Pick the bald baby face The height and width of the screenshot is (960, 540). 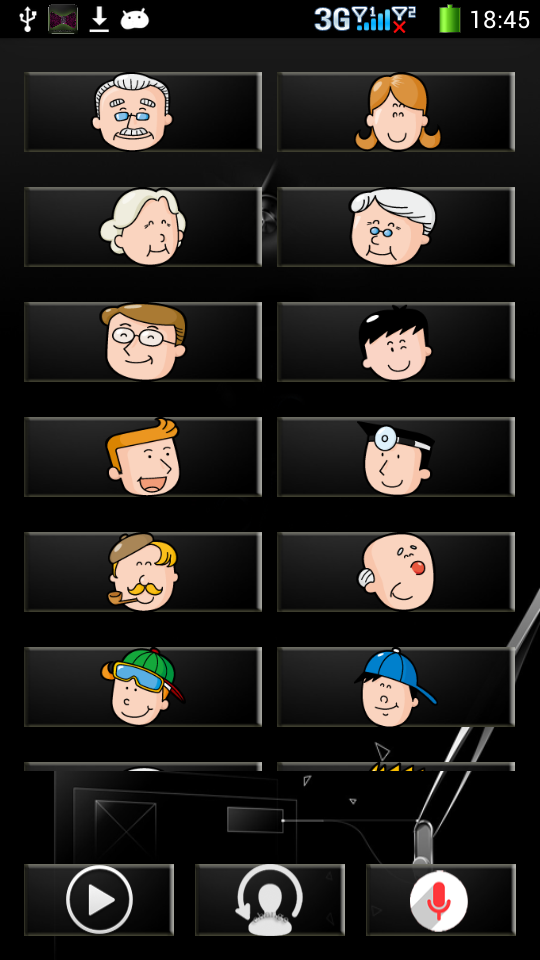coord(396,572)
